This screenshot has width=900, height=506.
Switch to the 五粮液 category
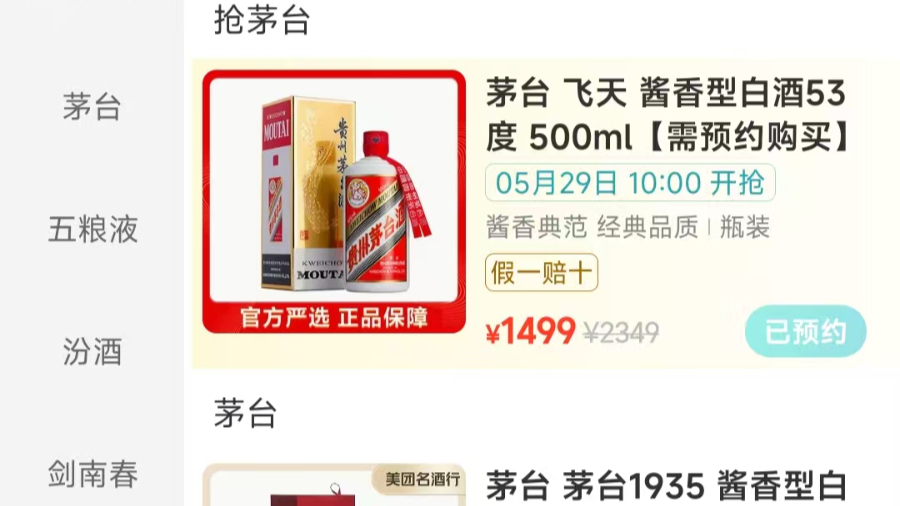(92, 230)
